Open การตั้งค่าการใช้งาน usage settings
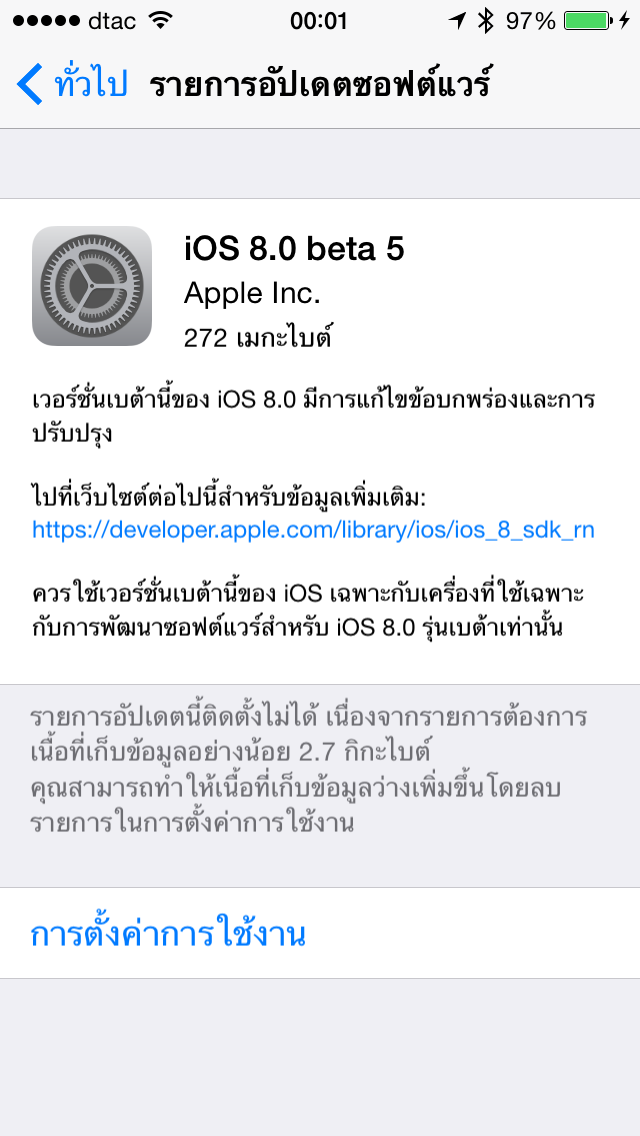The height and width of the screenshot is (1136, 640). [x=168, y=934]
